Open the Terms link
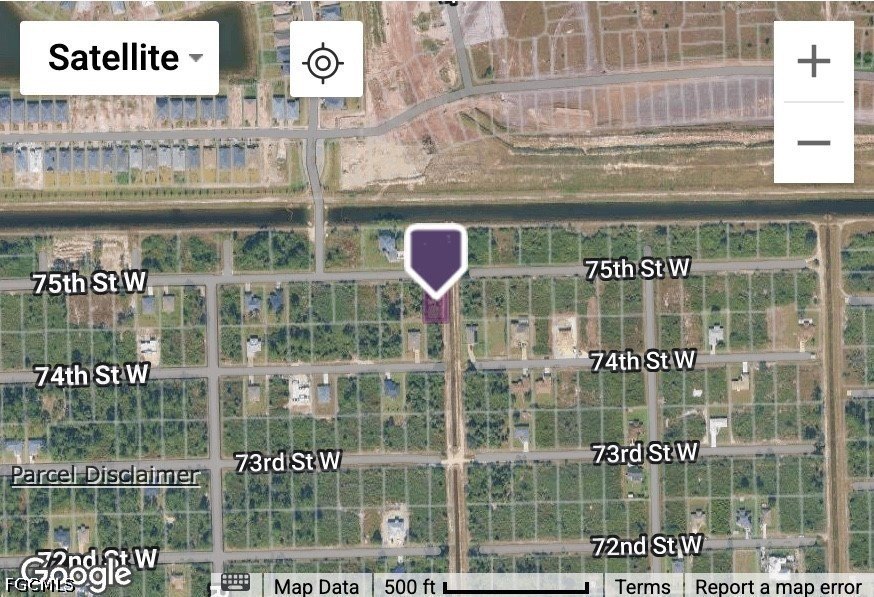The image size is (874, 597). tap(642, 586)
